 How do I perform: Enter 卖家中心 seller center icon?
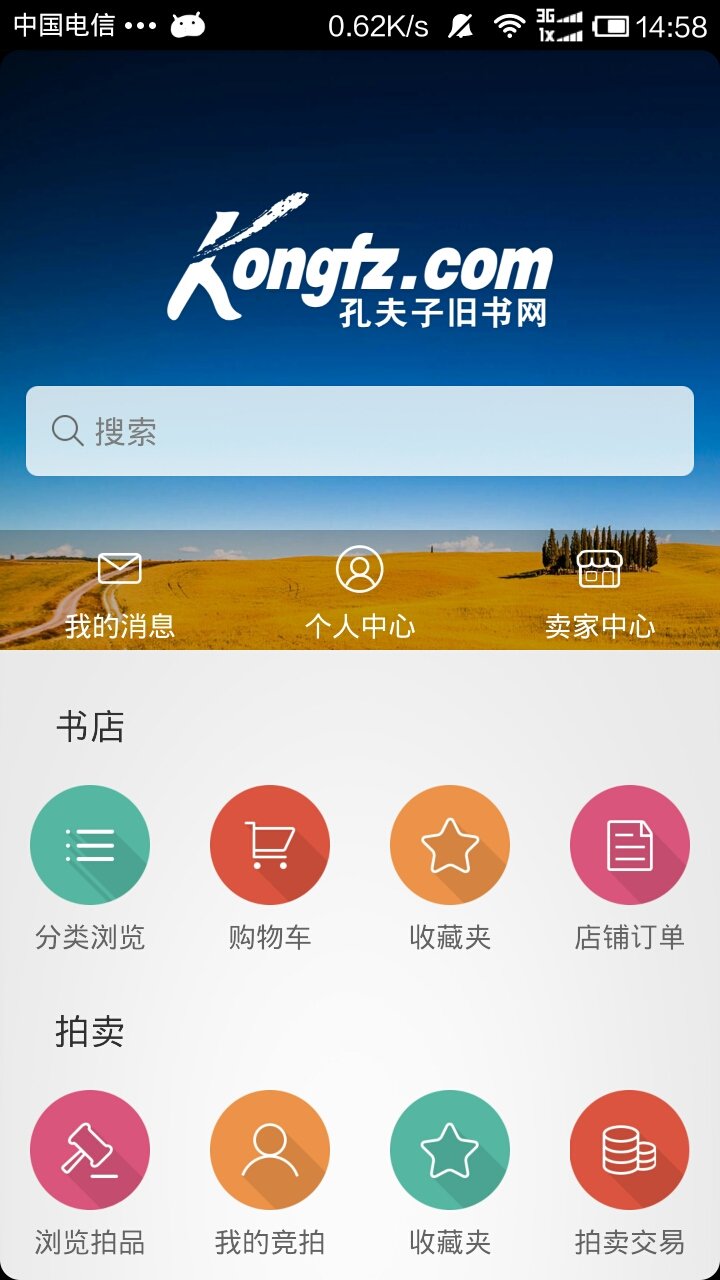[600, 567]
